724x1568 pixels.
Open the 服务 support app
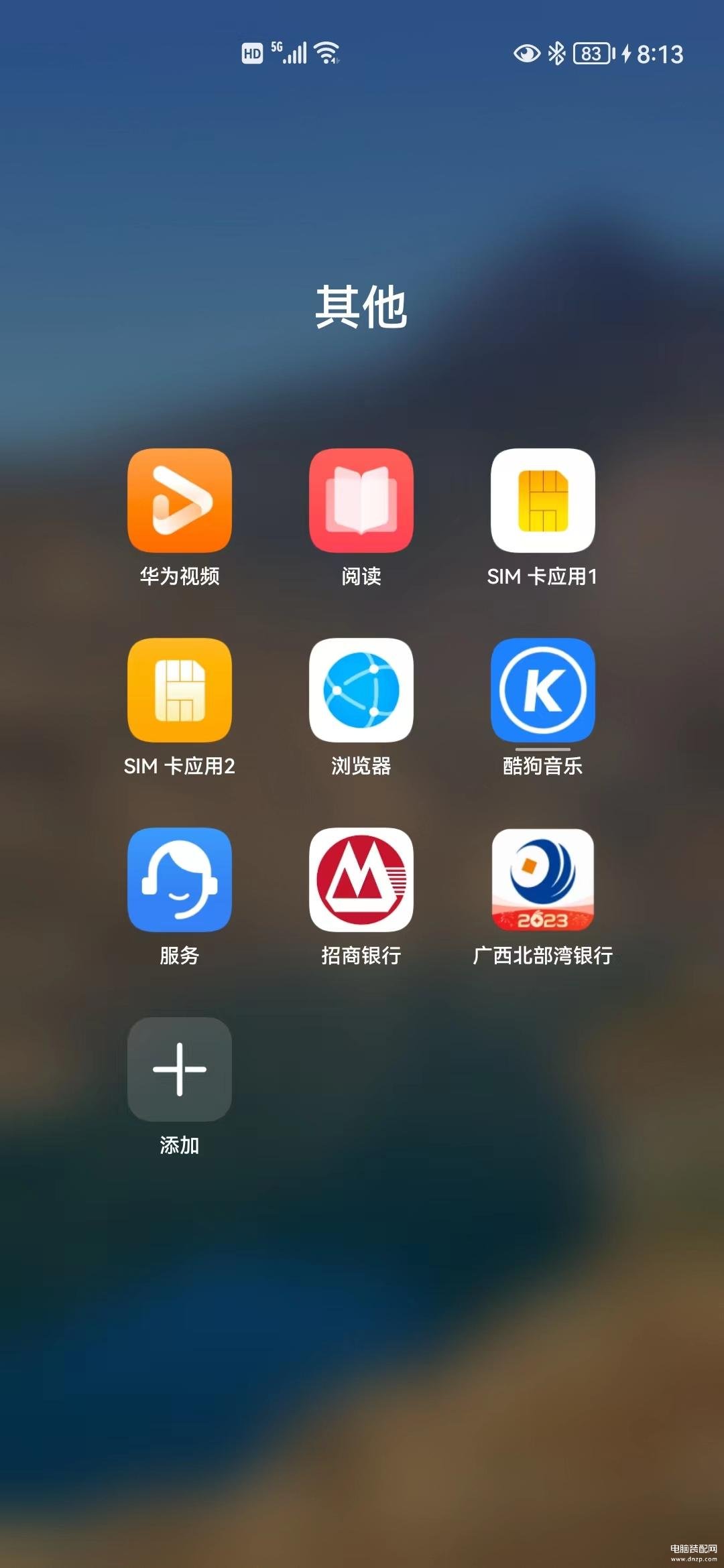point(180,880)
